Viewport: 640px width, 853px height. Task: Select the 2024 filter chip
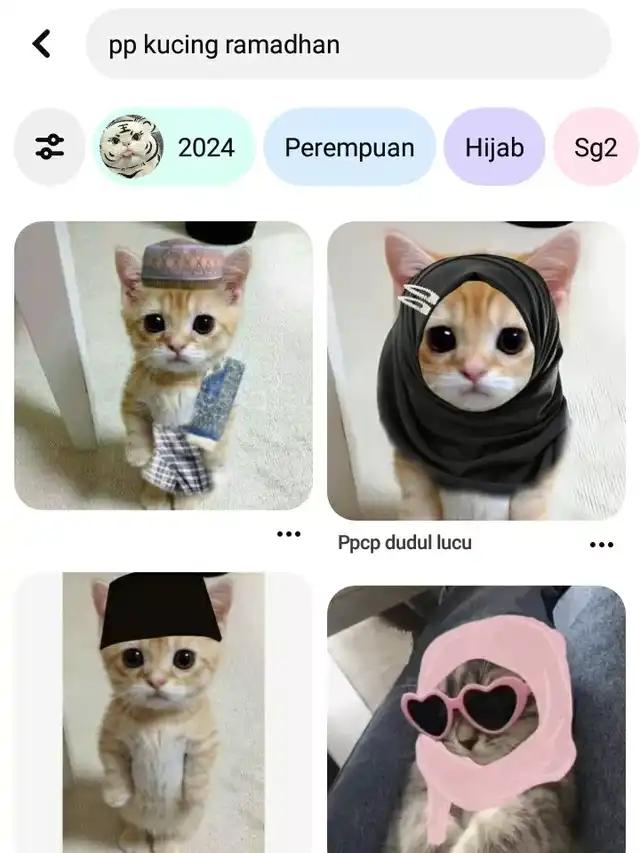click(173, 147)
